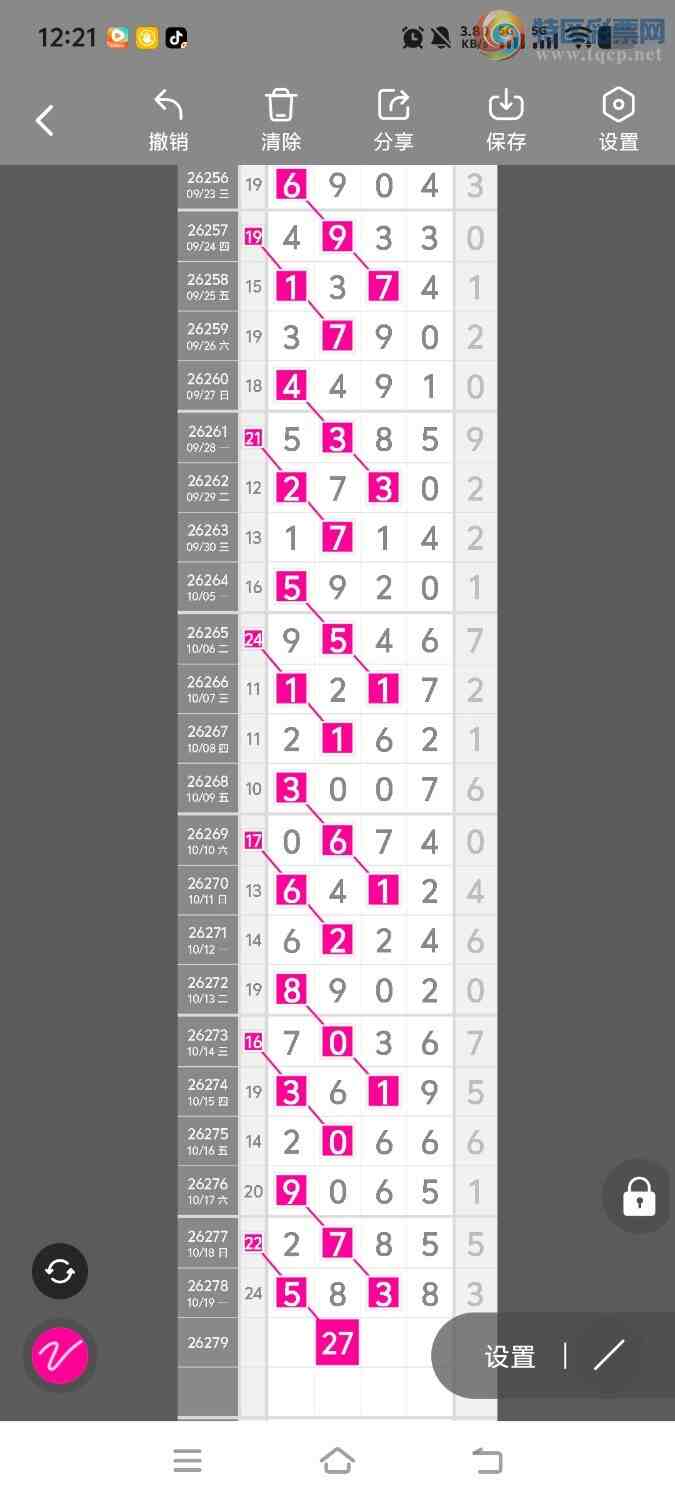Save the chart with 保存
Viewport: 675px width, 1500px height.
pos(506,120)
